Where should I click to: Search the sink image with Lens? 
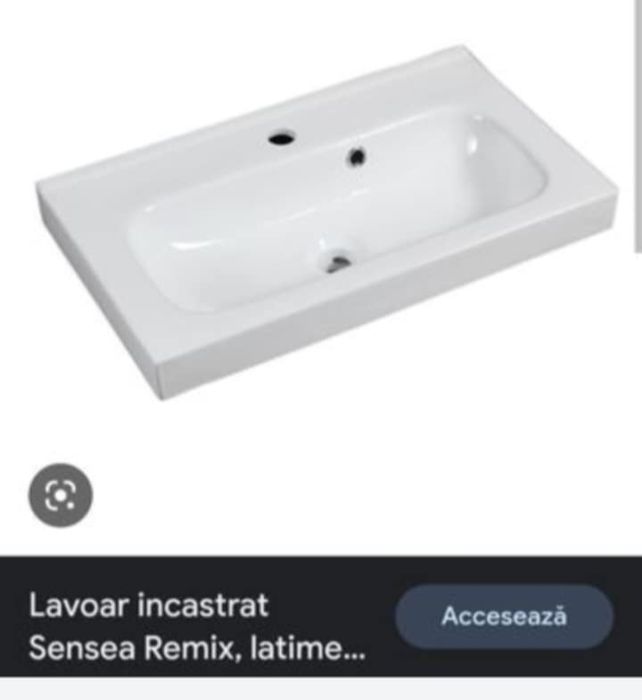coord(60,495)
